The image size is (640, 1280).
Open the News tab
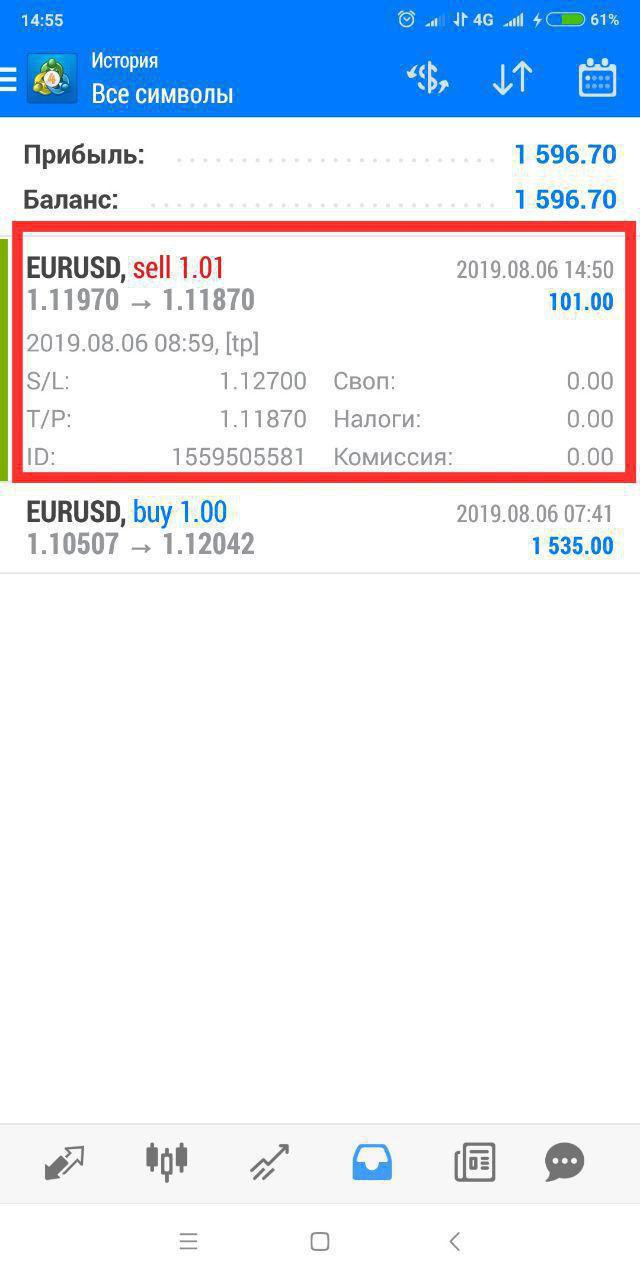tap(474, 1162)
